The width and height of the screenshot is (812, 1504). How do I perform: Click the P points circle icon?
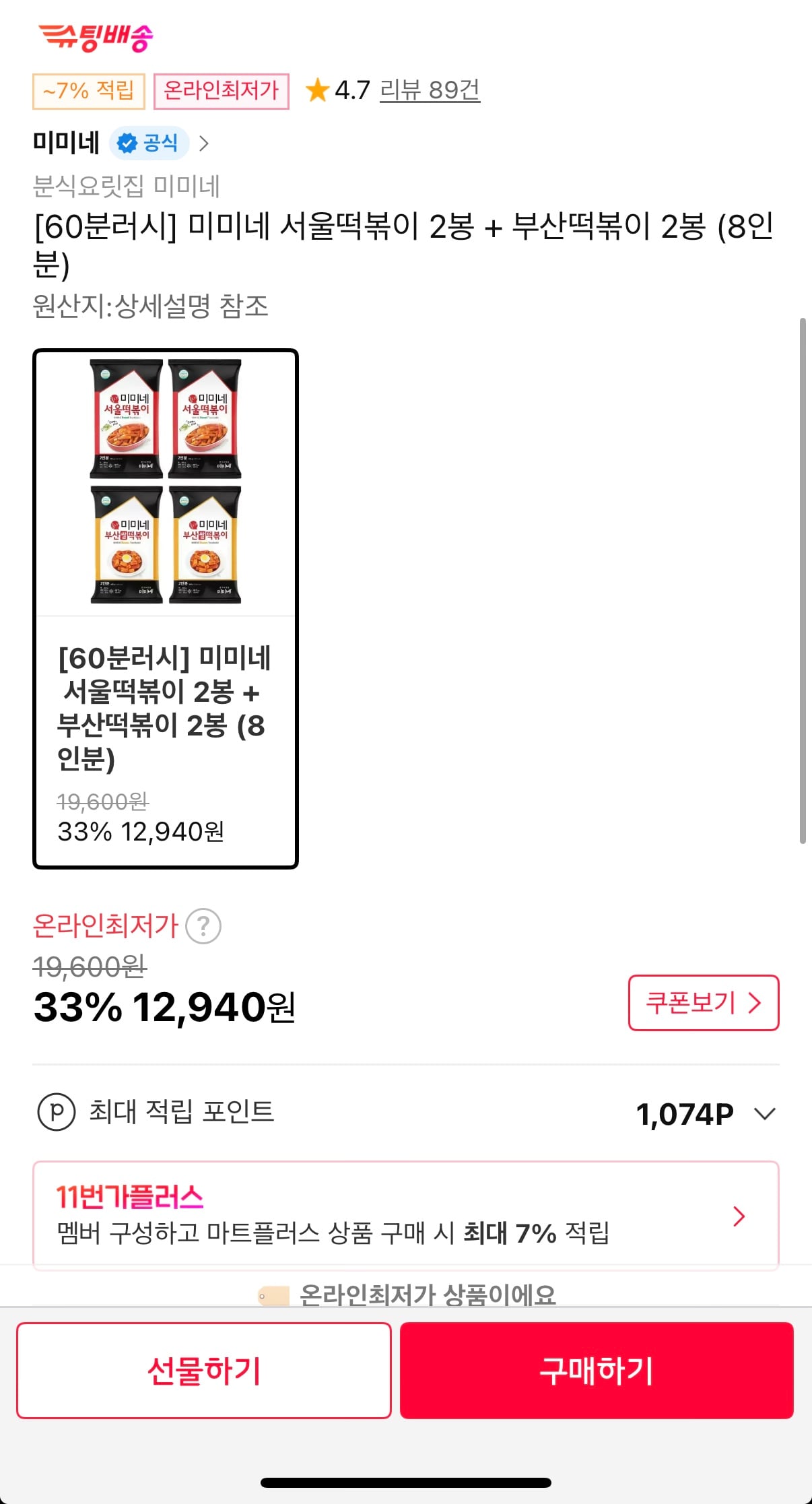[57, 1112]
